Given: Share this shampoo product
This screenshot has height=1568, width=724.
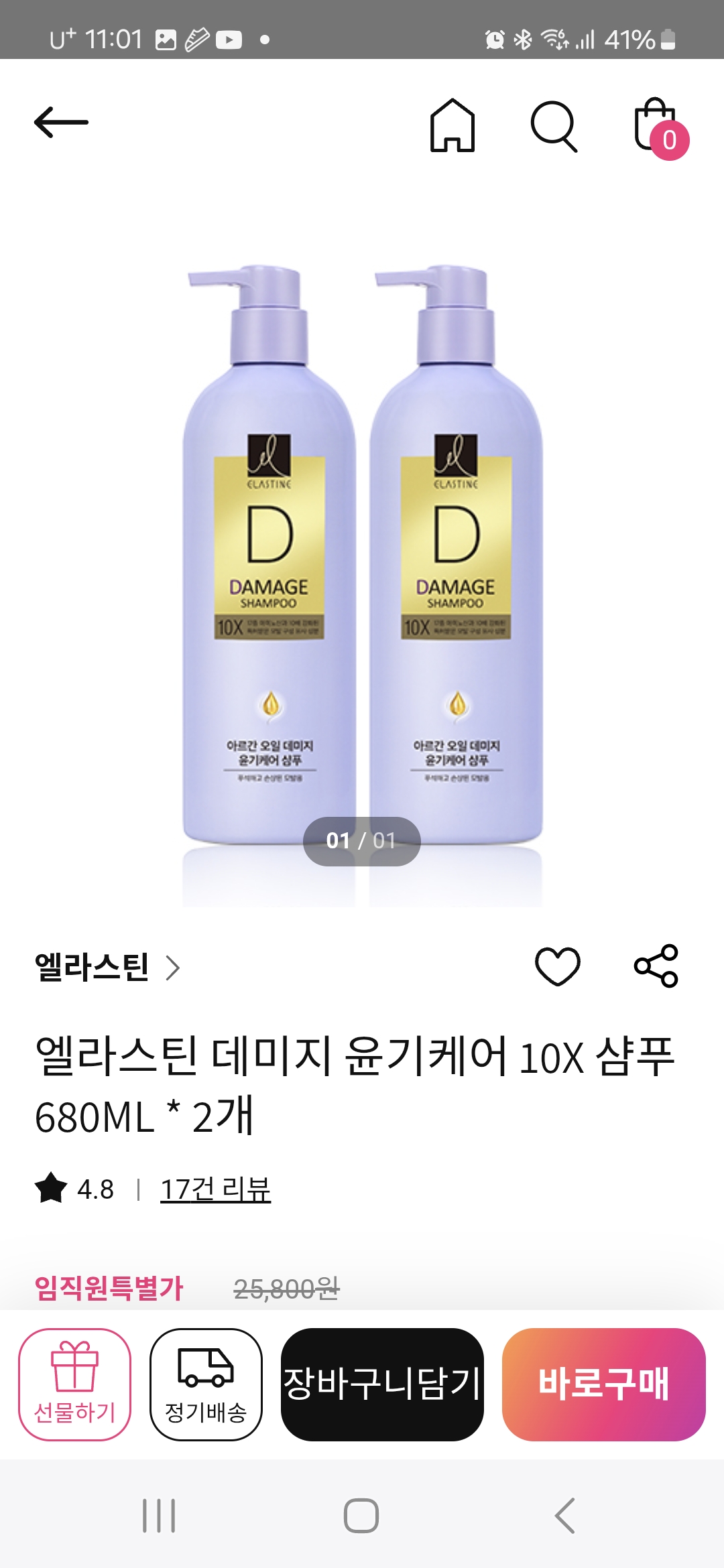Looking at the screenshot, I should pos(656,966).
